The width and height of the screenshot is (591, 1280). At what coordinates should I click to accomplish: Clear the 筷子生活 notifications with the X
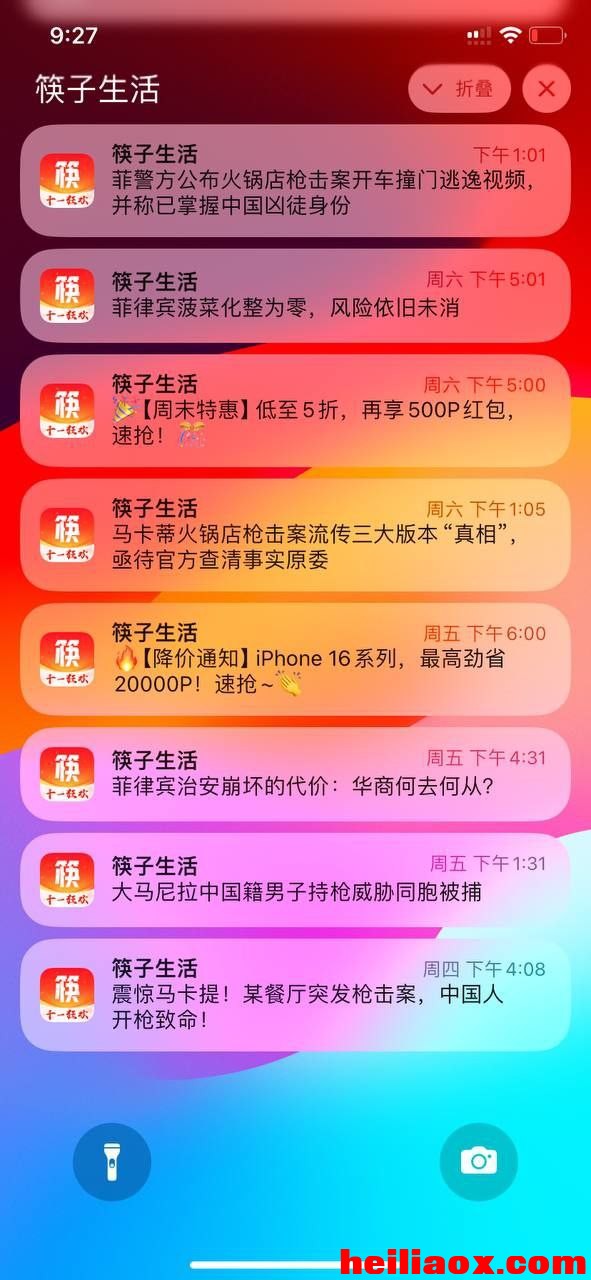[x=546, y=89]
